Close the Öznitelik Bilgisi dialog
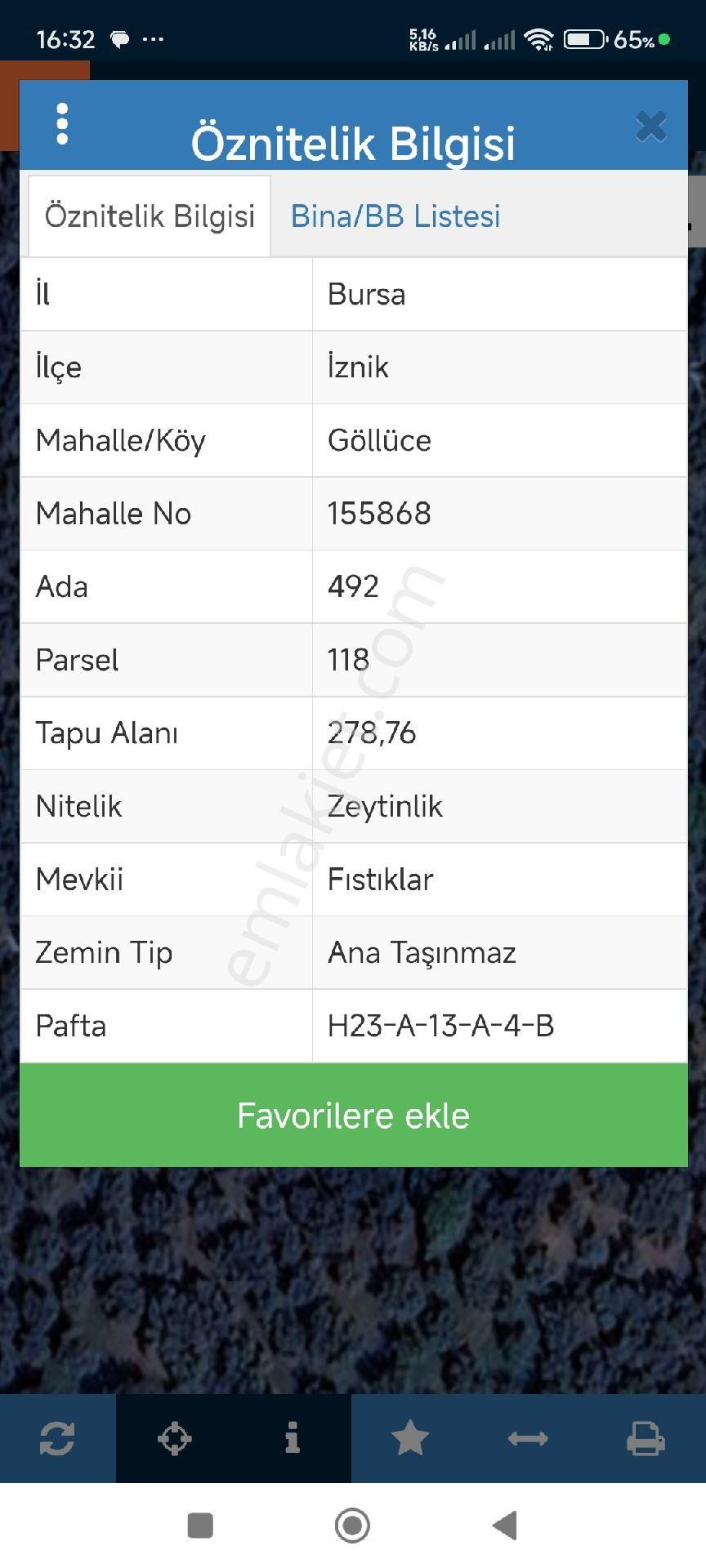 650,127
